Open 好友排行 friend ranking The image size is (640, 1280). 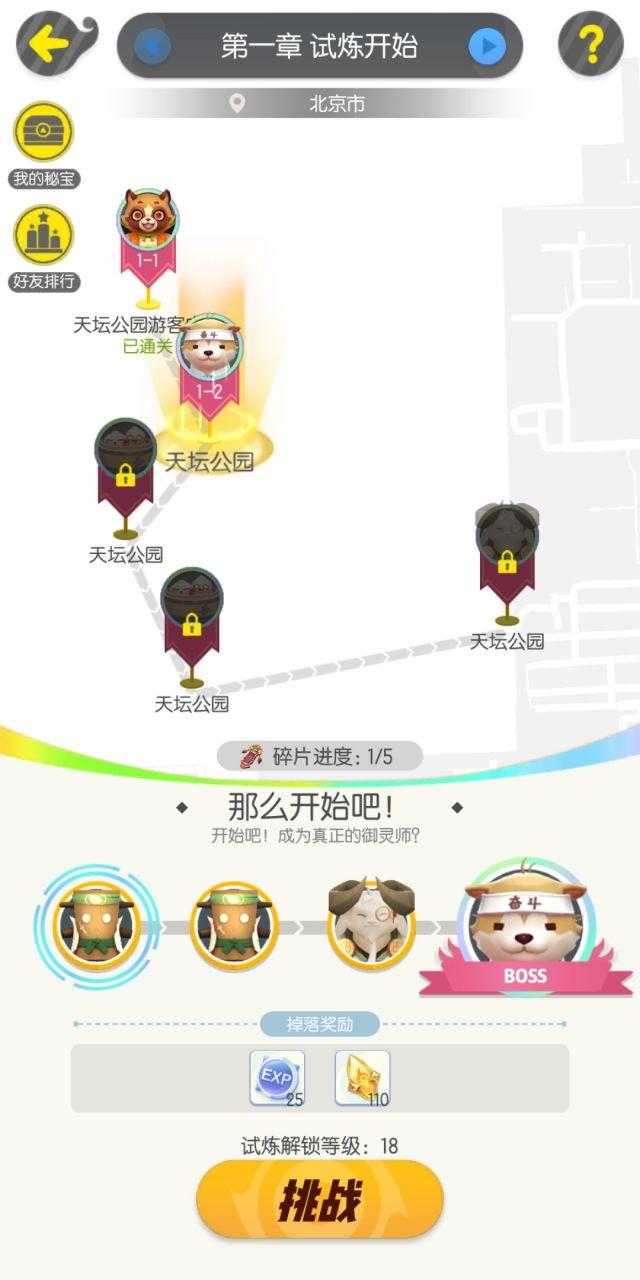click(x=43, y=236)
